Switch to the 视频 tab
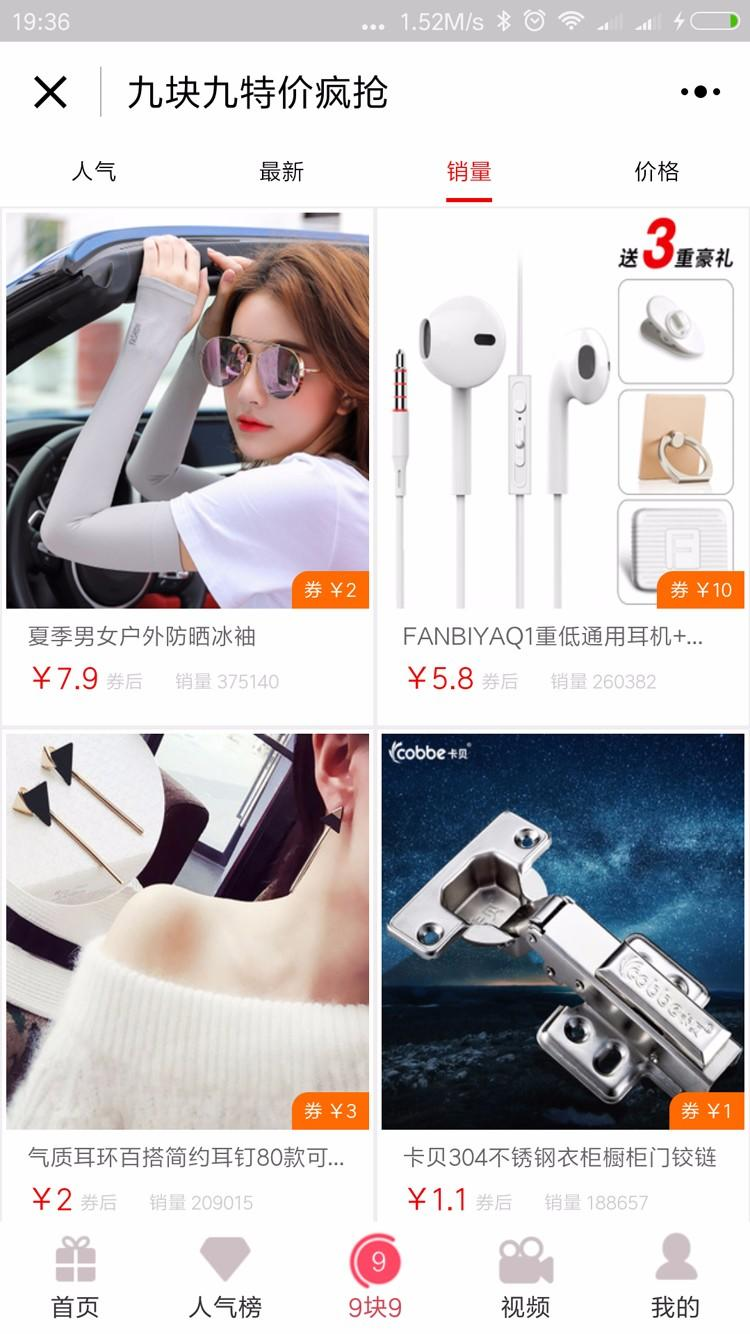 point(525,1278)
